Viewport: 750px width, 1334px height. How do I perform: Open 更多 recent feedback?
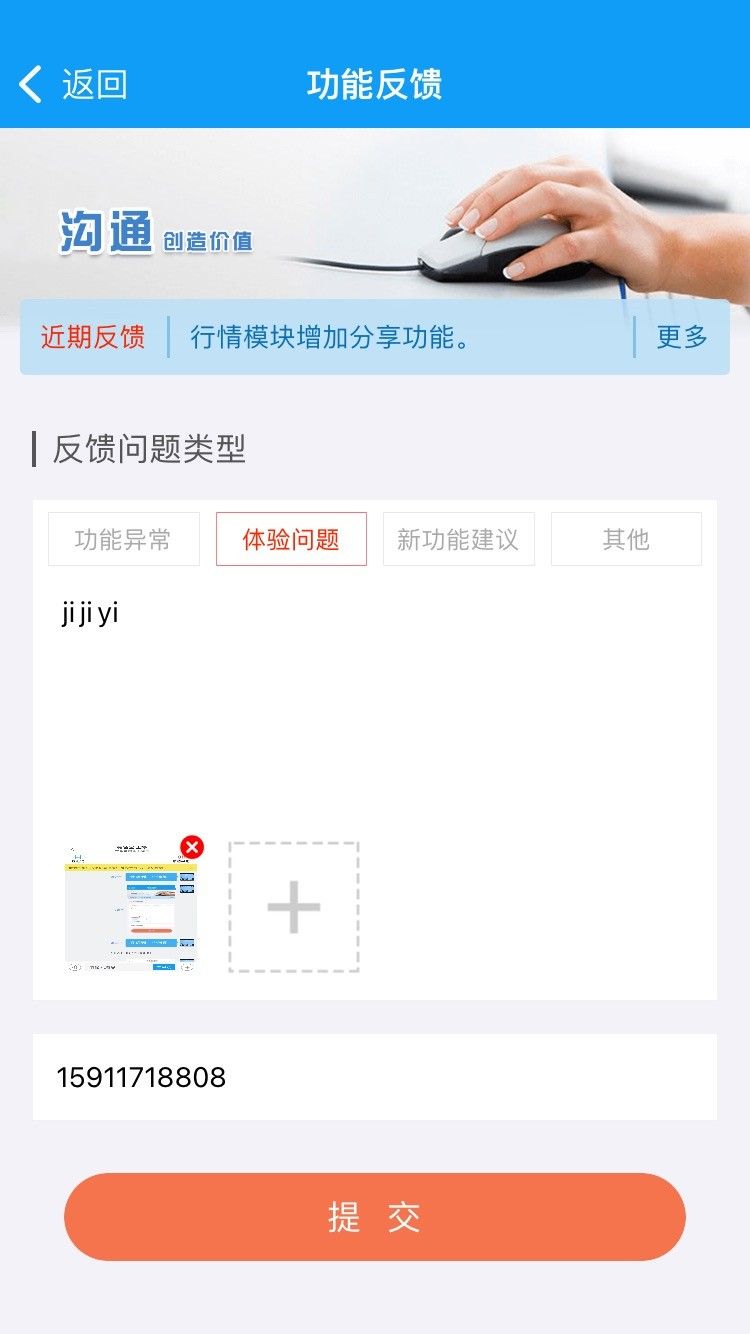(x=682, y=337)
